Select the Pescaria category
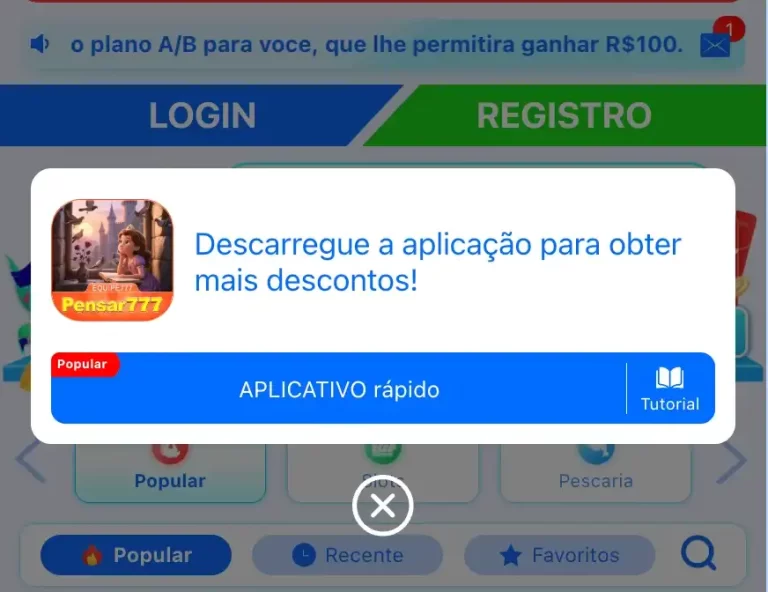The height and width of the screenshot is (592, 768). point(595,472)
